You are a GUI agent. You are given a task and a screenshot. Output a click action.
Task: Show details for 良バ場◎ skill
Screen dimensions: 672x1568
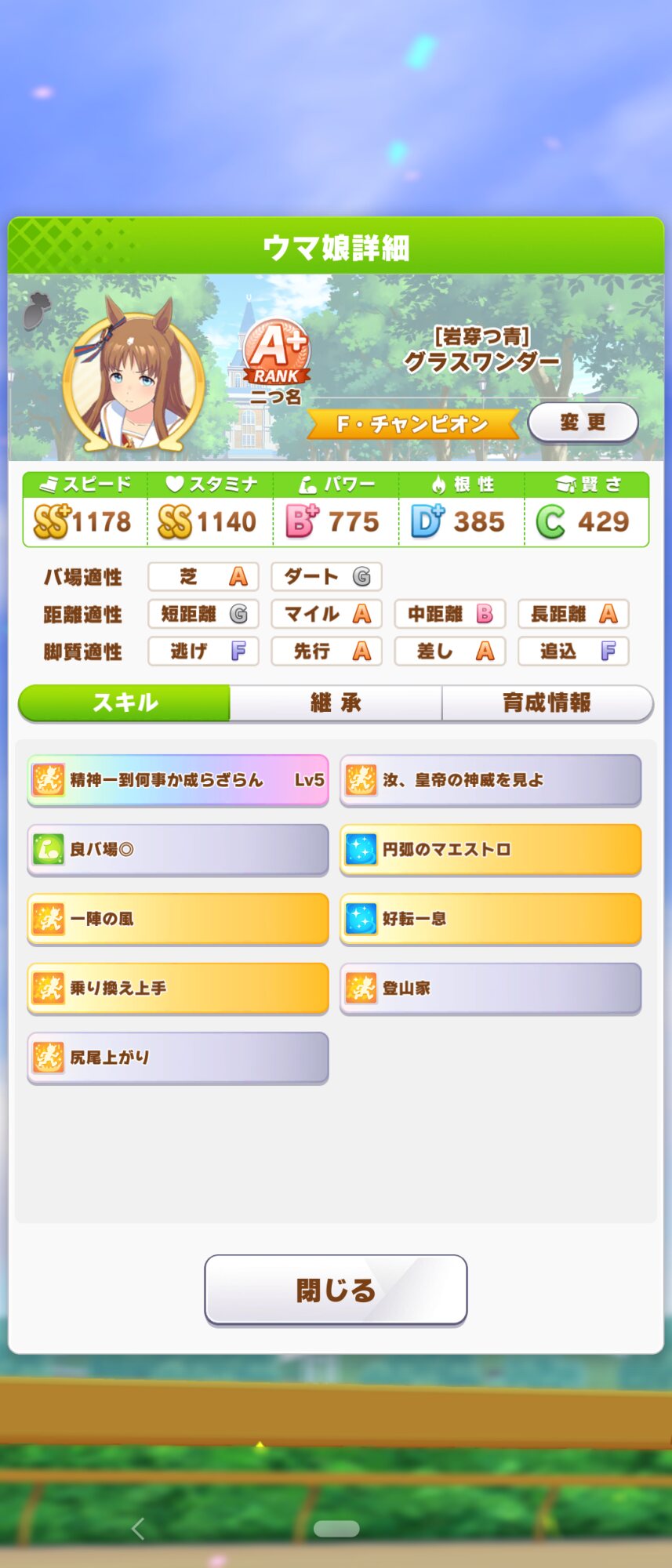[178, 849]
